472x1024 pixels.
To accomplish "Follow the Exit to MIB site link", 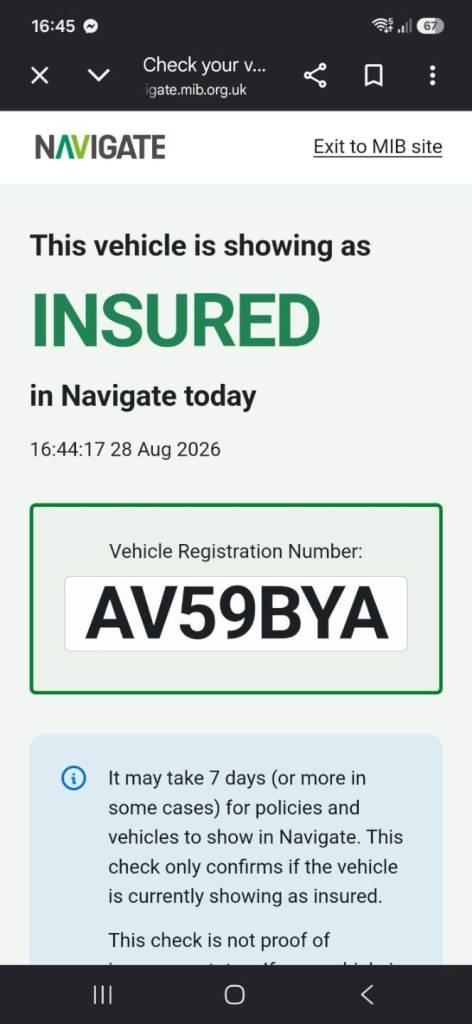I will (x=377, y=147).
